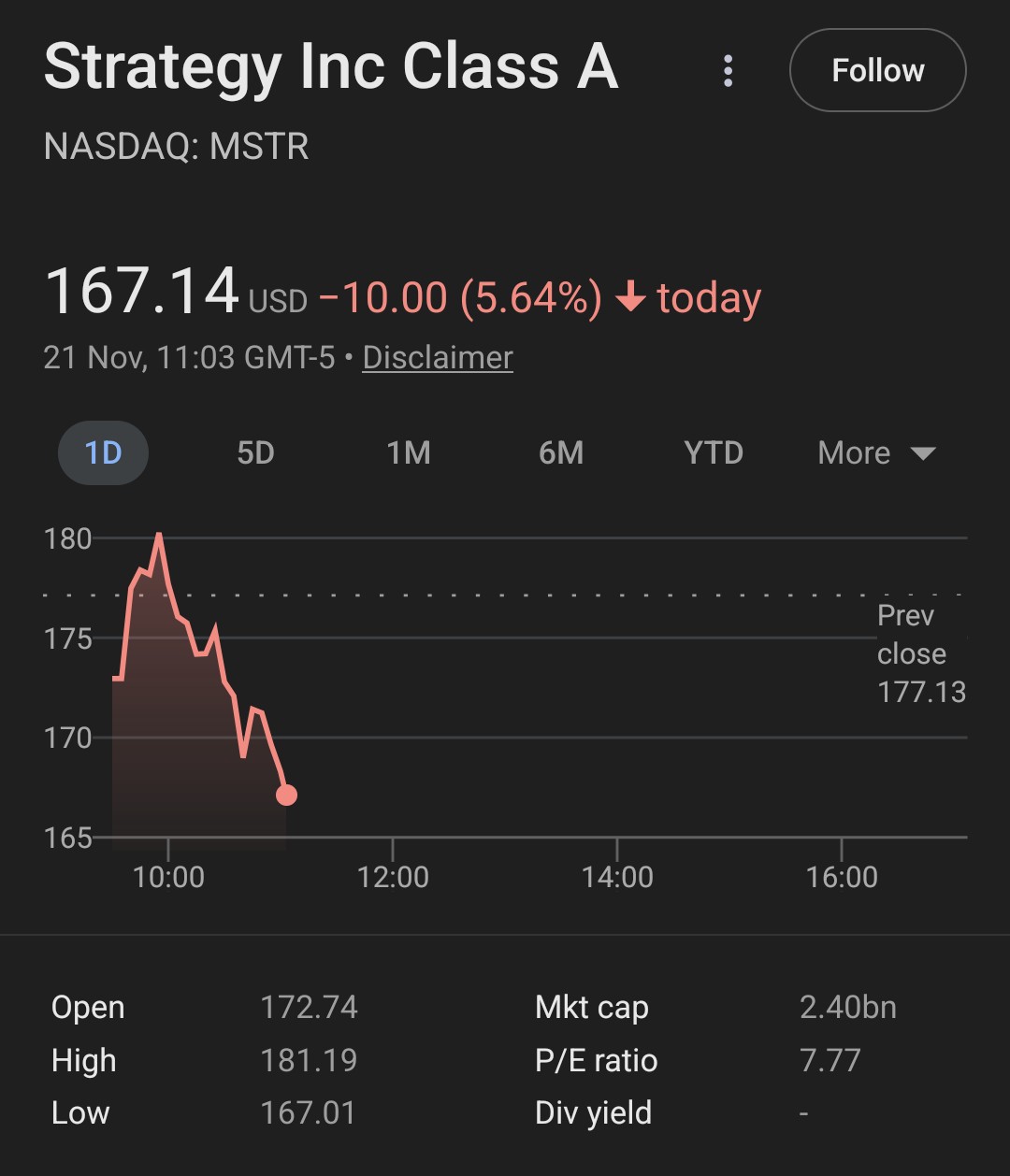Follow Strategy Inc Class A stock
Viewport: 1010px width, 1176px height.
877,71
